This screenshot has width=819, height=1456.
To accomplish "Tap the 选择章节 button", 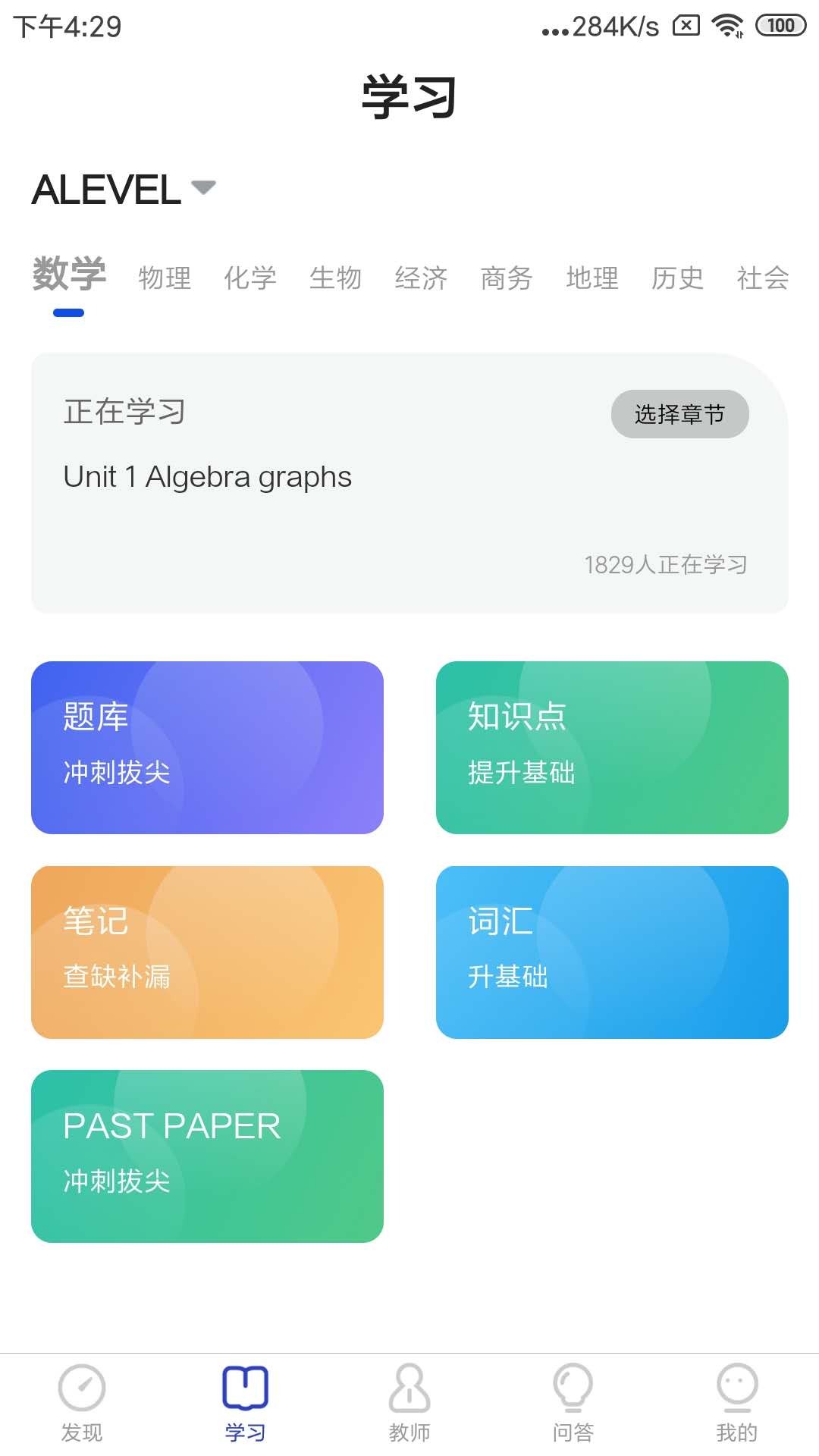I will [x=680, y=414].
